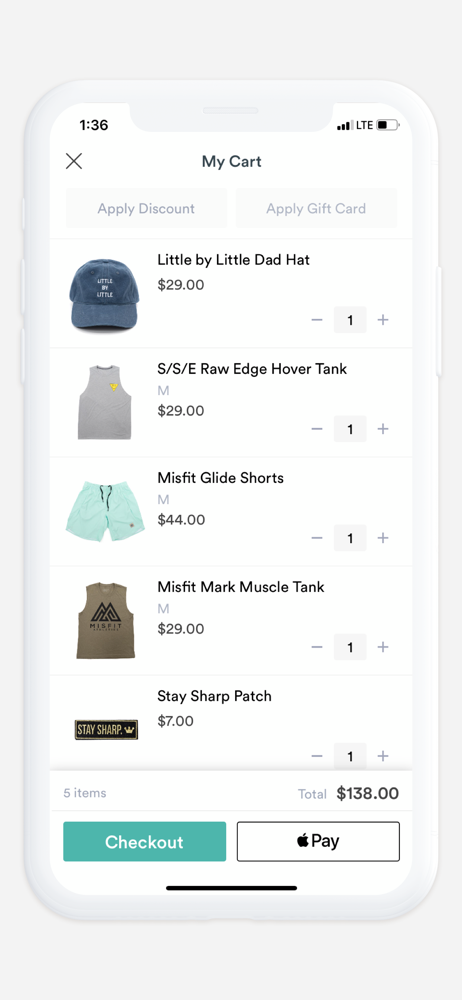Image resolution: width=462 pixels, height=1000 pixels.
Task: Proceed to Checkout
Action: click(x=144, y=841)
